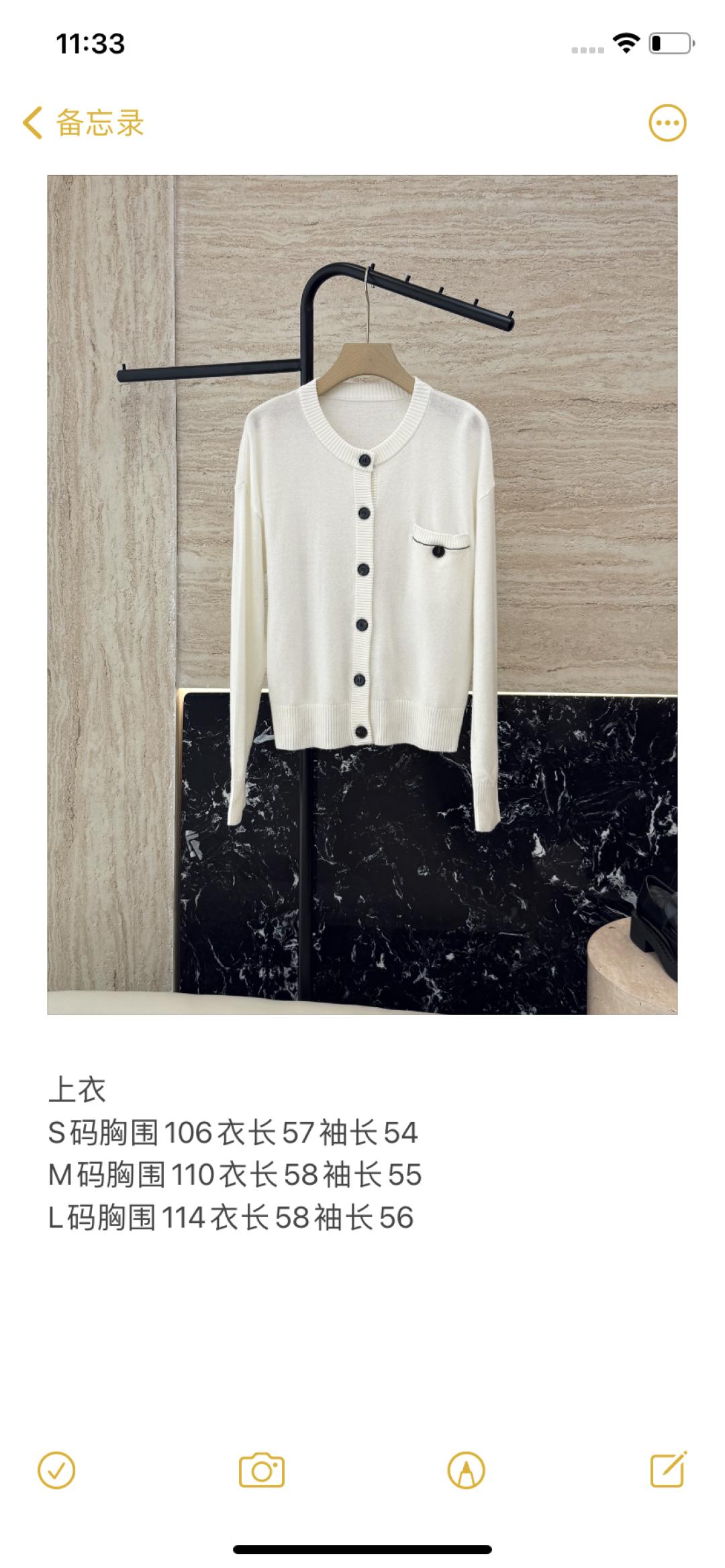Viewport: 725px width, 1568px height.
Task: Open the more options ellipsis menu
Action: 667,123
